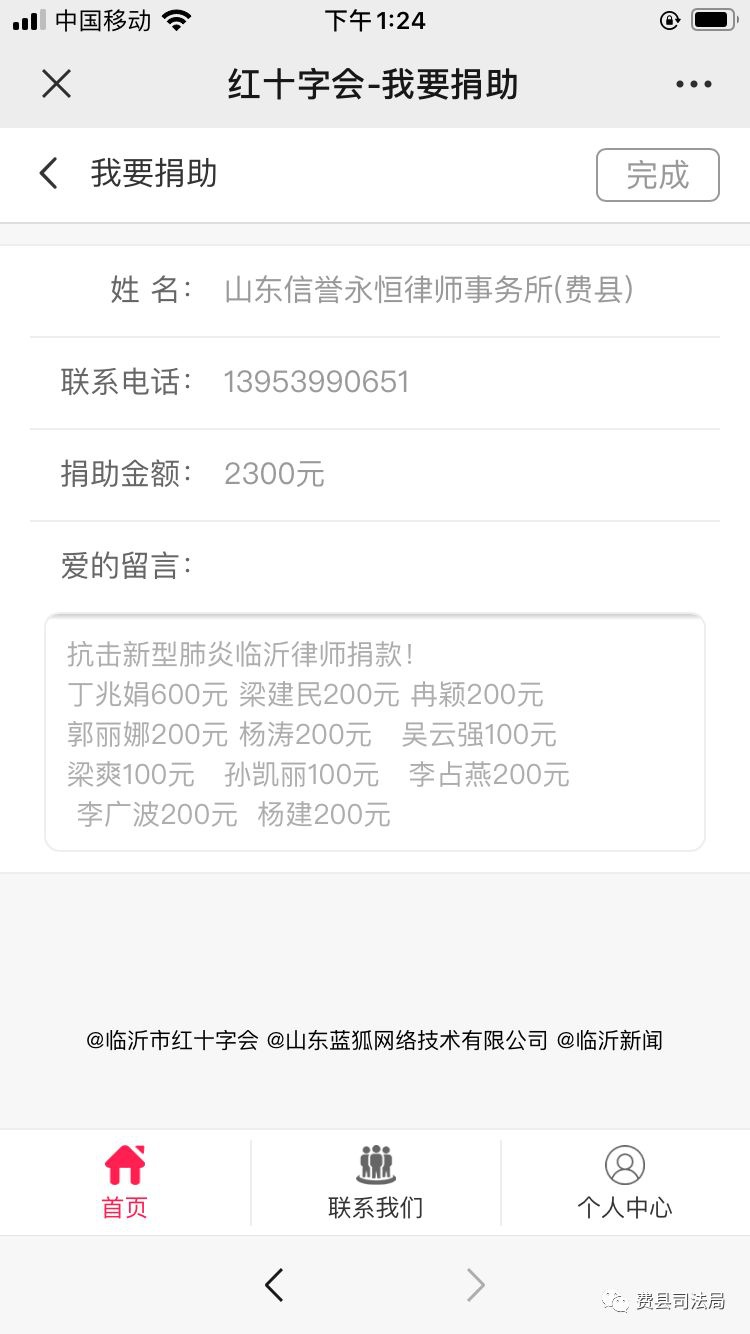Edit the 爱的留言 message box
The height and width of the screenshot is (1334, 750).
375,732
